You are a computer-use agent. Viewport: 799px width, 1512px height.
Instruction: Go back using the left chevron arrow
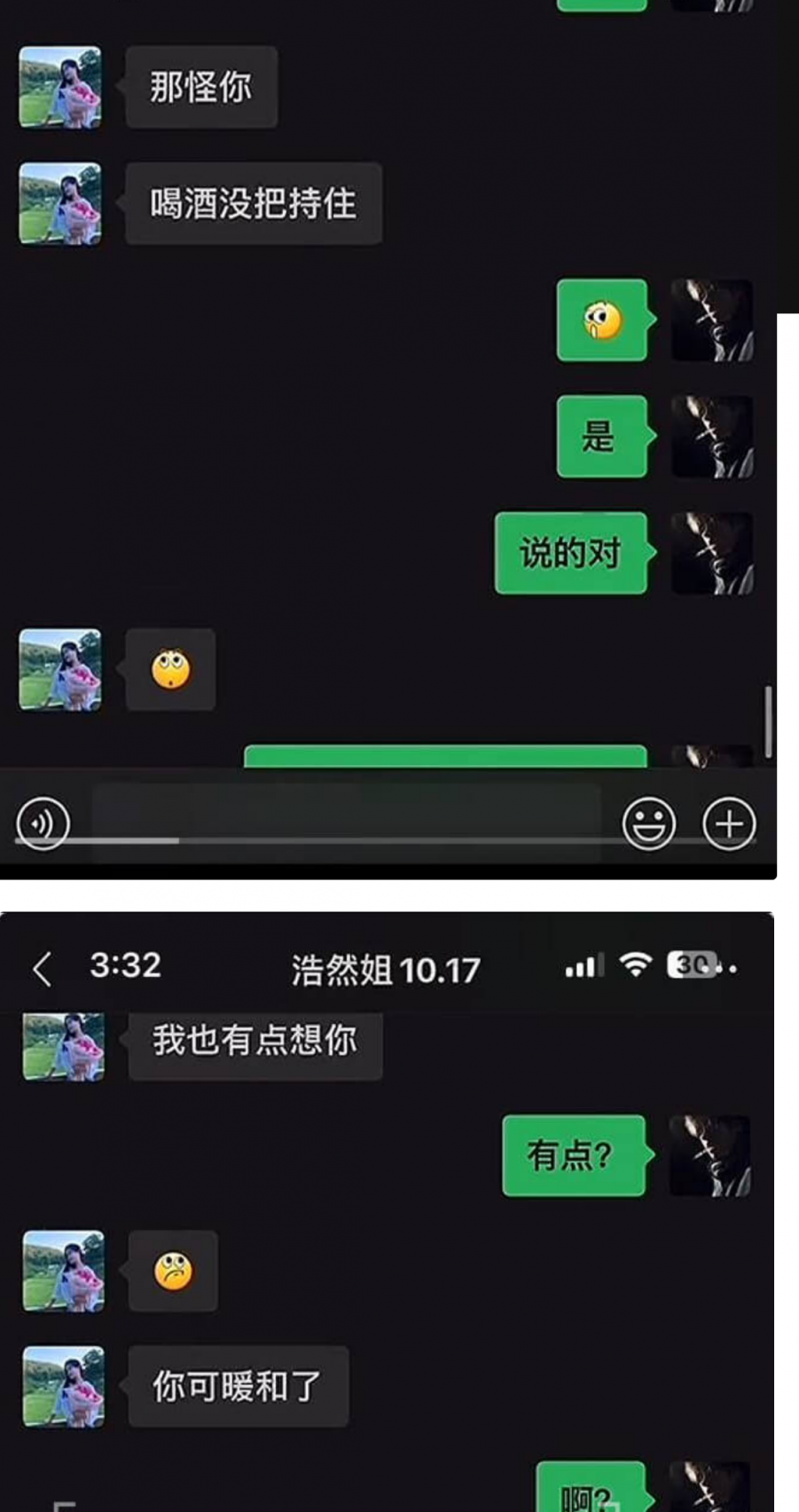41,970
